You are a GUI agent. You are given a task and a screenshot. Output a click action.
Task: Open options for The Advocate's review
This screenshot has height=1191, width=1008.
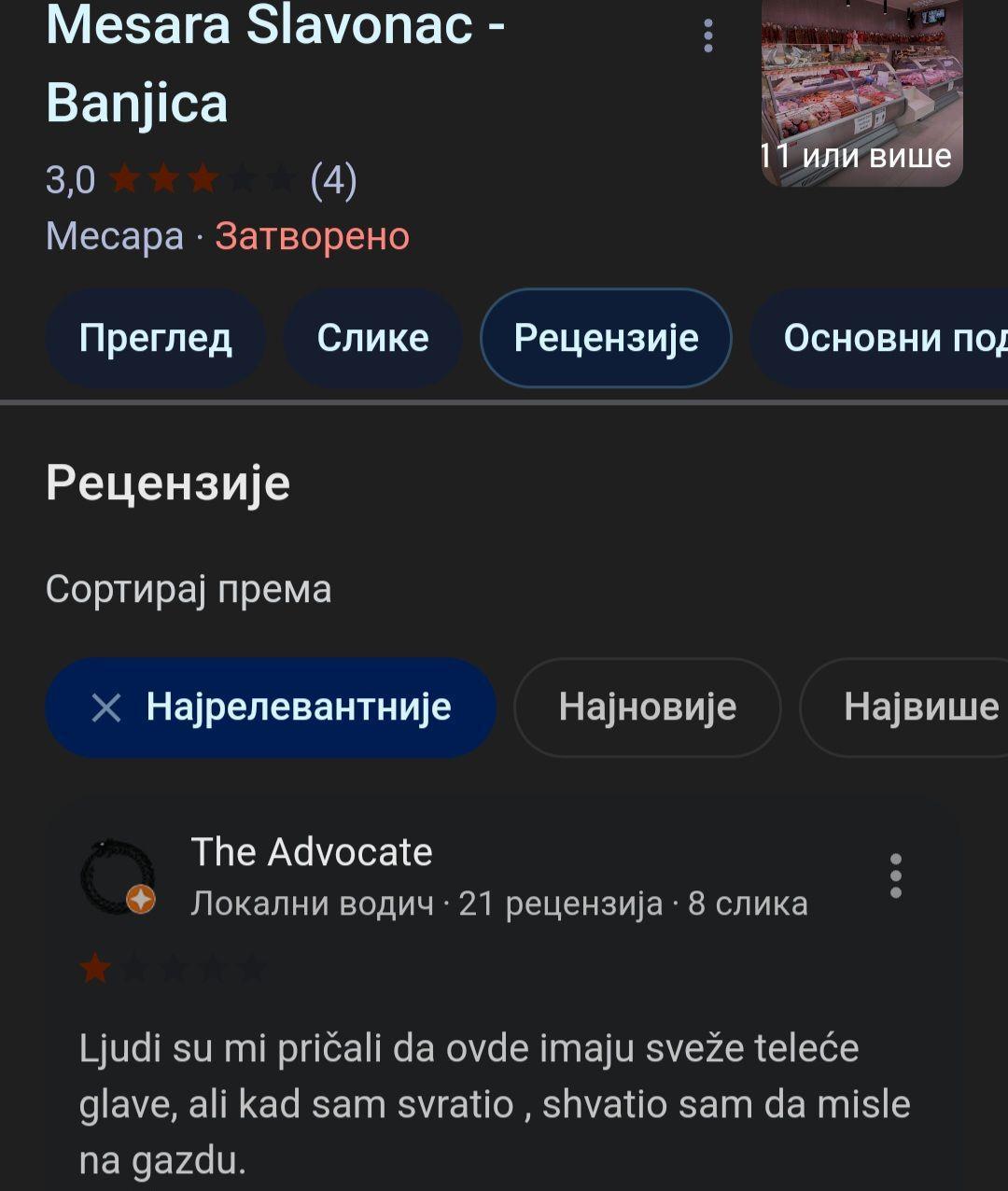[895, 876]
